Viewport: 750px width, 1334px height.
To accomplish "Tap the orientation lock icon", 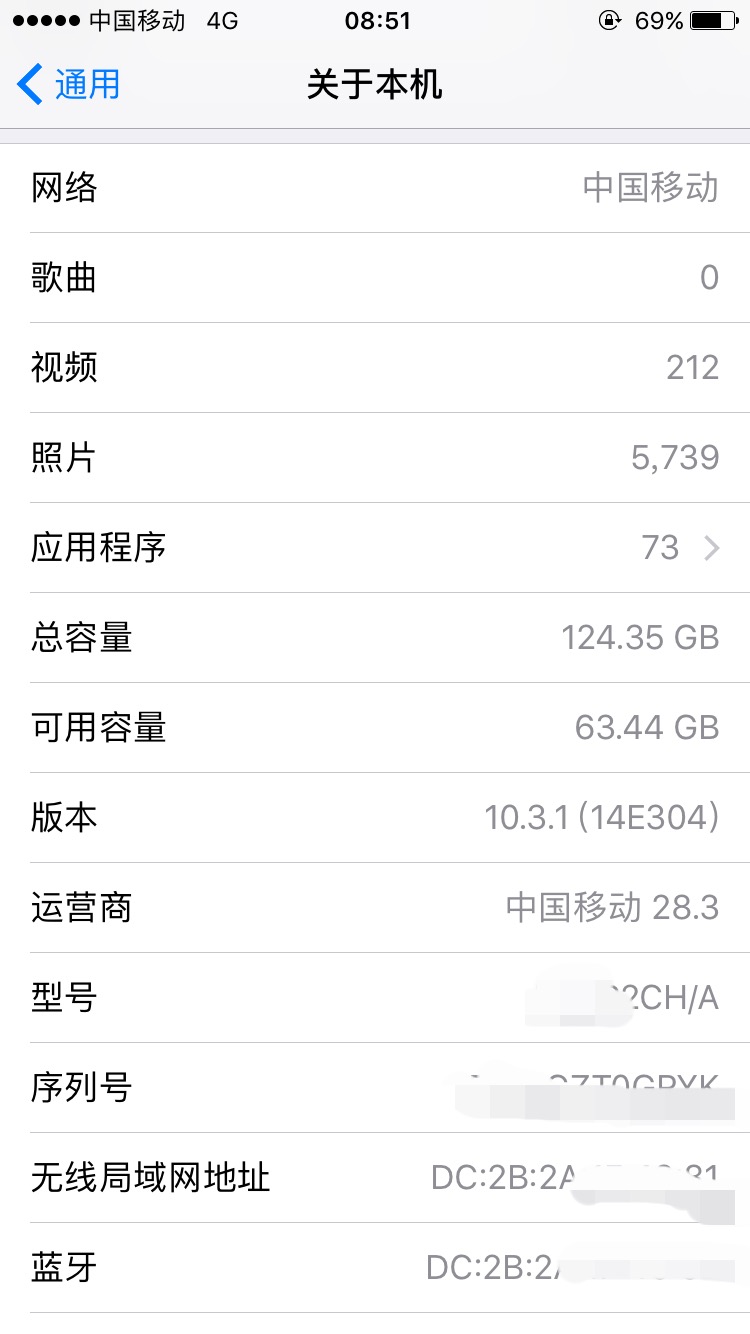I will (x=610, y=20).
